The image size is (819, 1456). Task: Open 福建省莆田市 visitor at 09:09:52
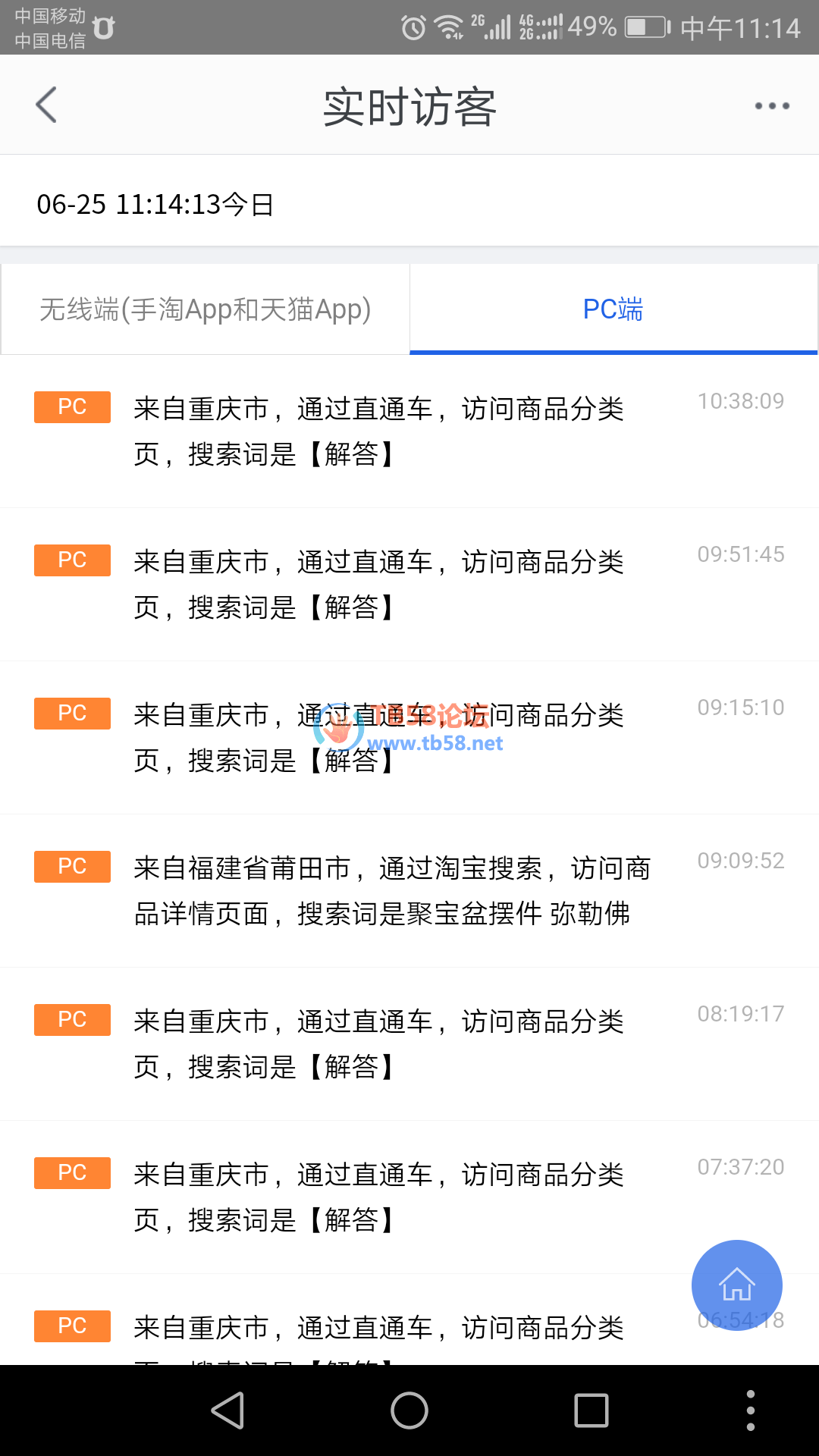pyautogui.click(x=379, y=891)
